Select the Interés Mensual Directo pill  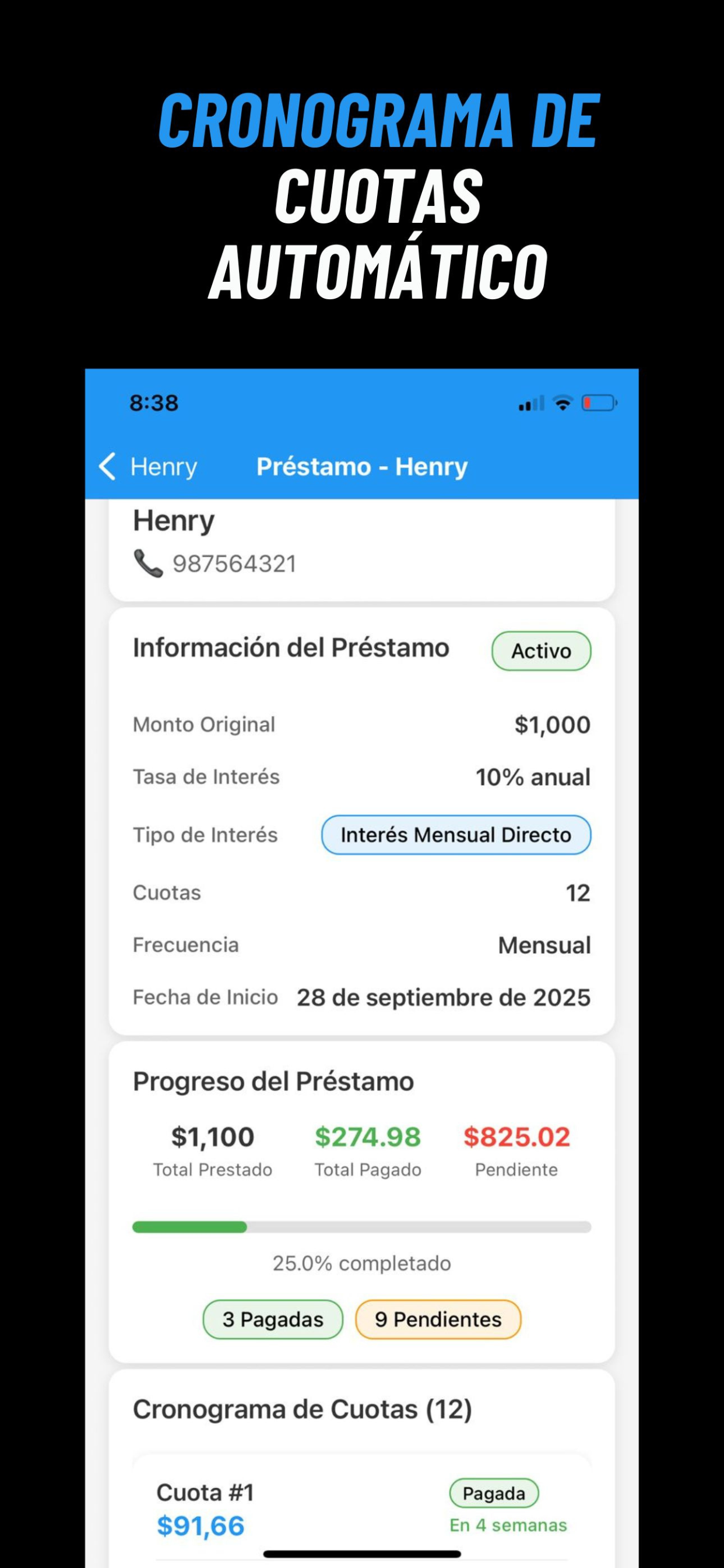point(456,835)
